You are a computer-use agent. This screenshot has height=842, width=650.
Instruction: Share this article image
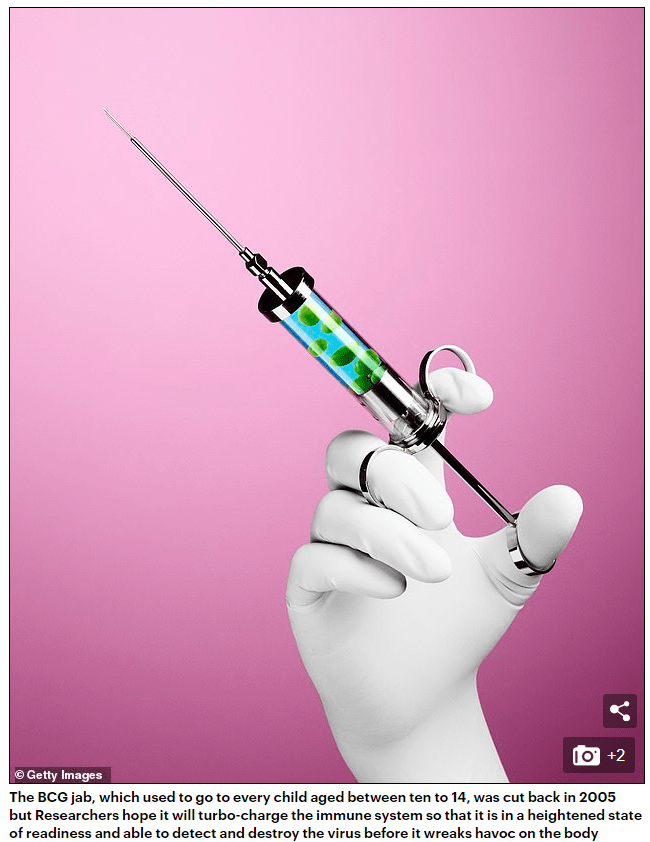tap(619, 711)
